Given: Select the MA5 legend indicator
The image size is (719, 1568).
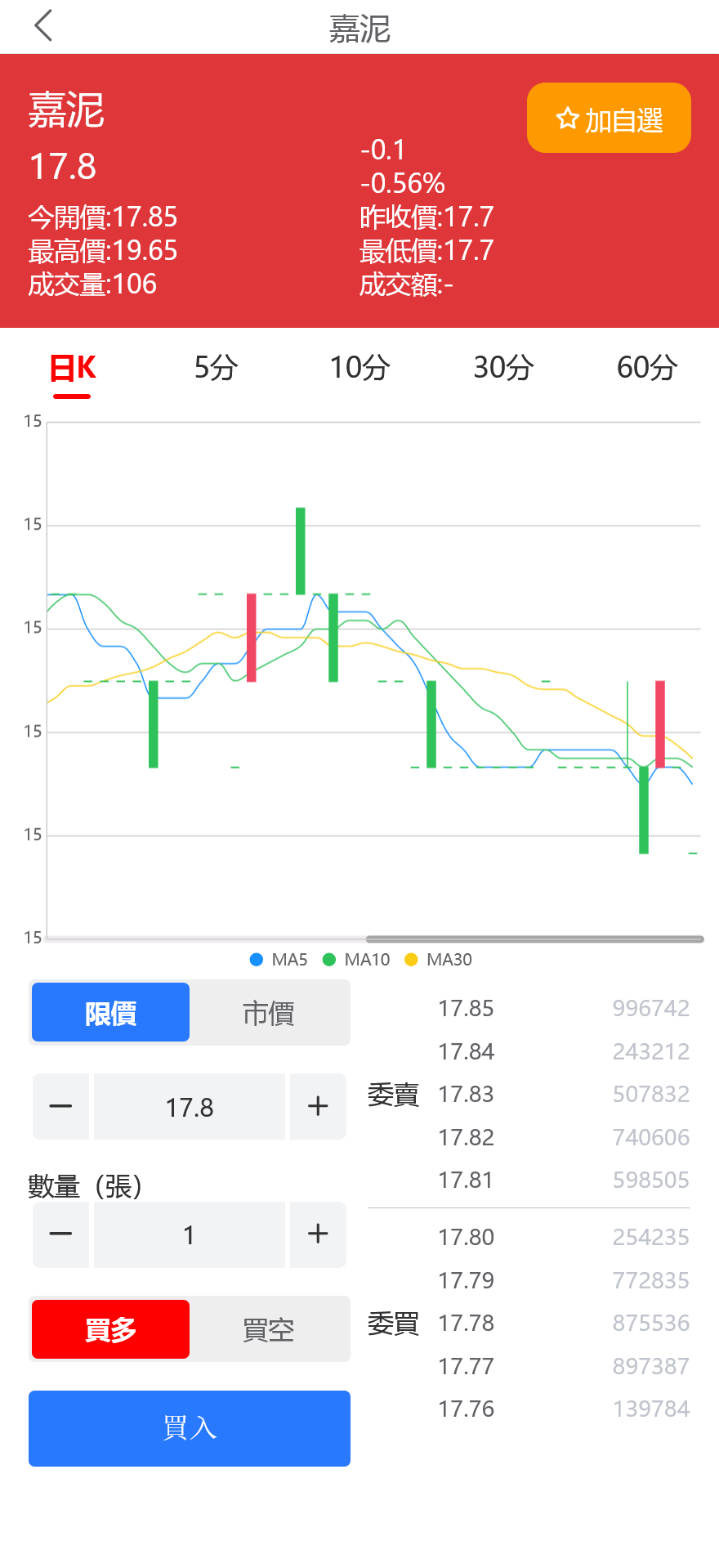Looking at the screenshot, I should [279, 959].
